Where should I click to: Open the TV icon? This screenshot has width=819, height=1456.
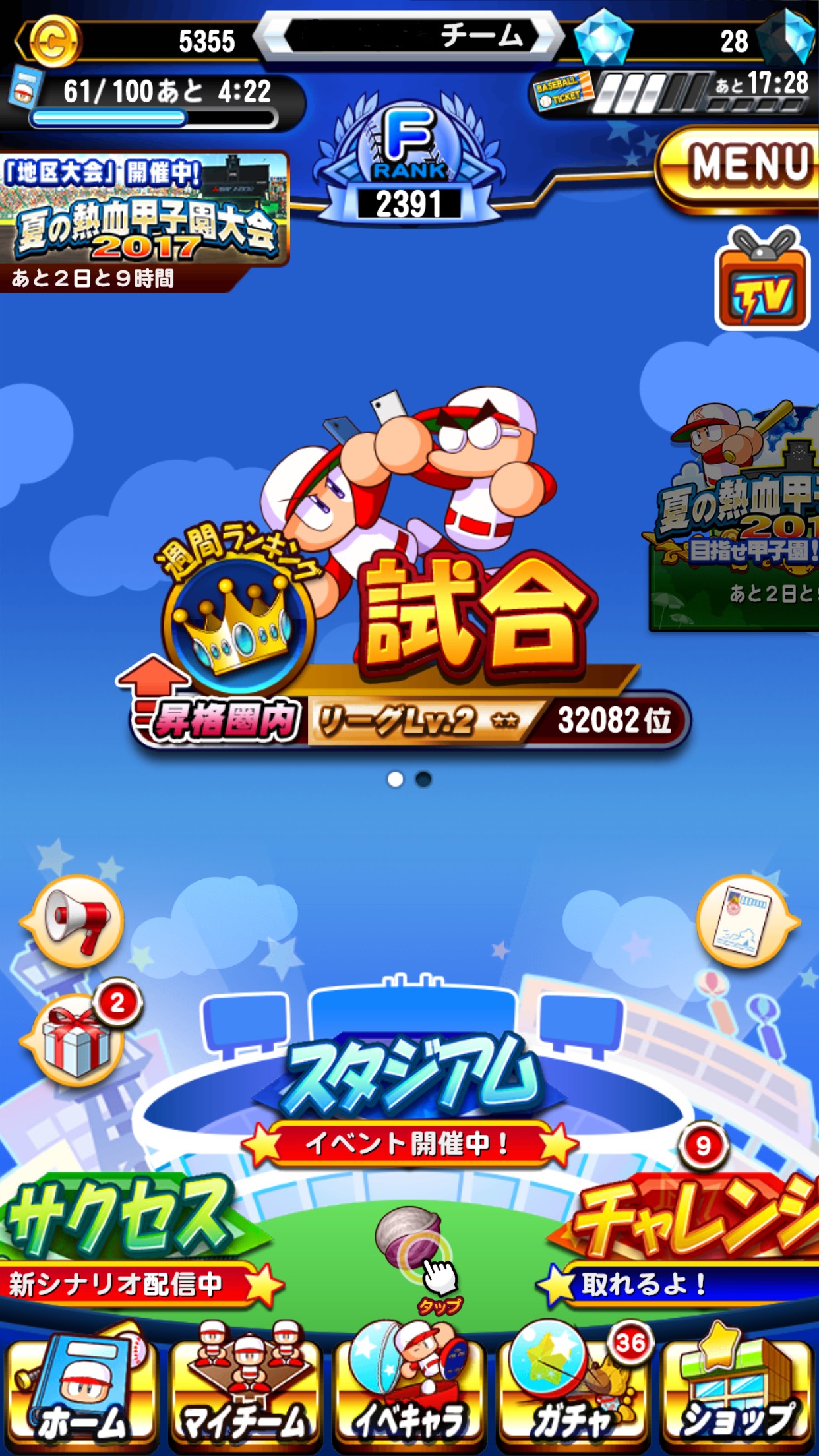762,282
